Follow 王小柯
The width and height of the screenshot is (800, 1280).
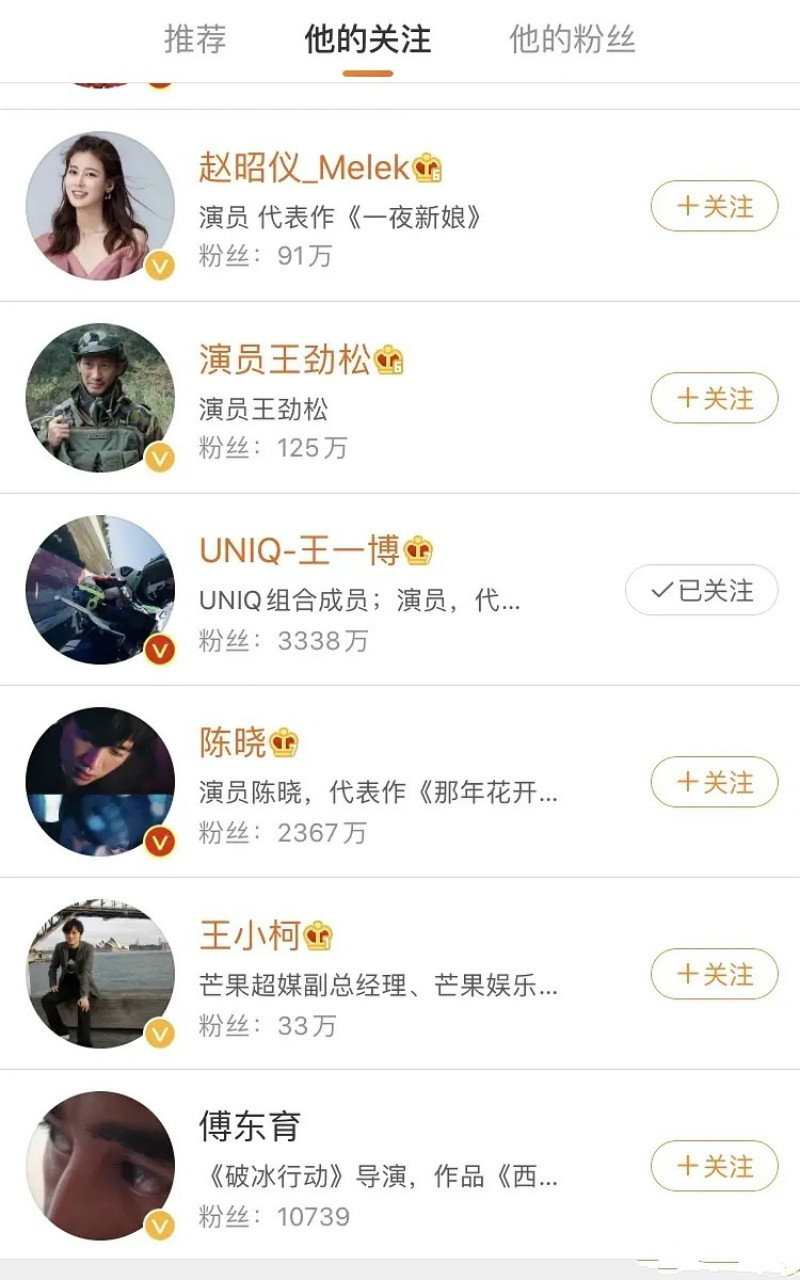coord(714,975)
